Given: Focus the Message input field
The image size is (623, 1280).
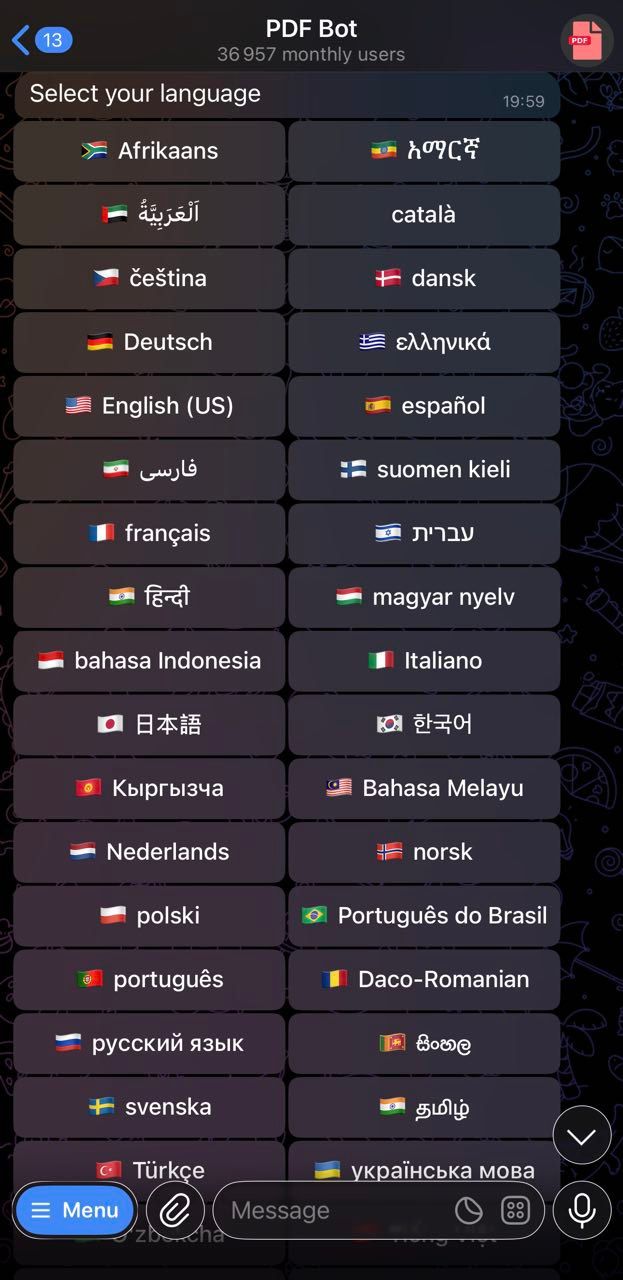Looking at the screenshot, I should coord(330,1210).
